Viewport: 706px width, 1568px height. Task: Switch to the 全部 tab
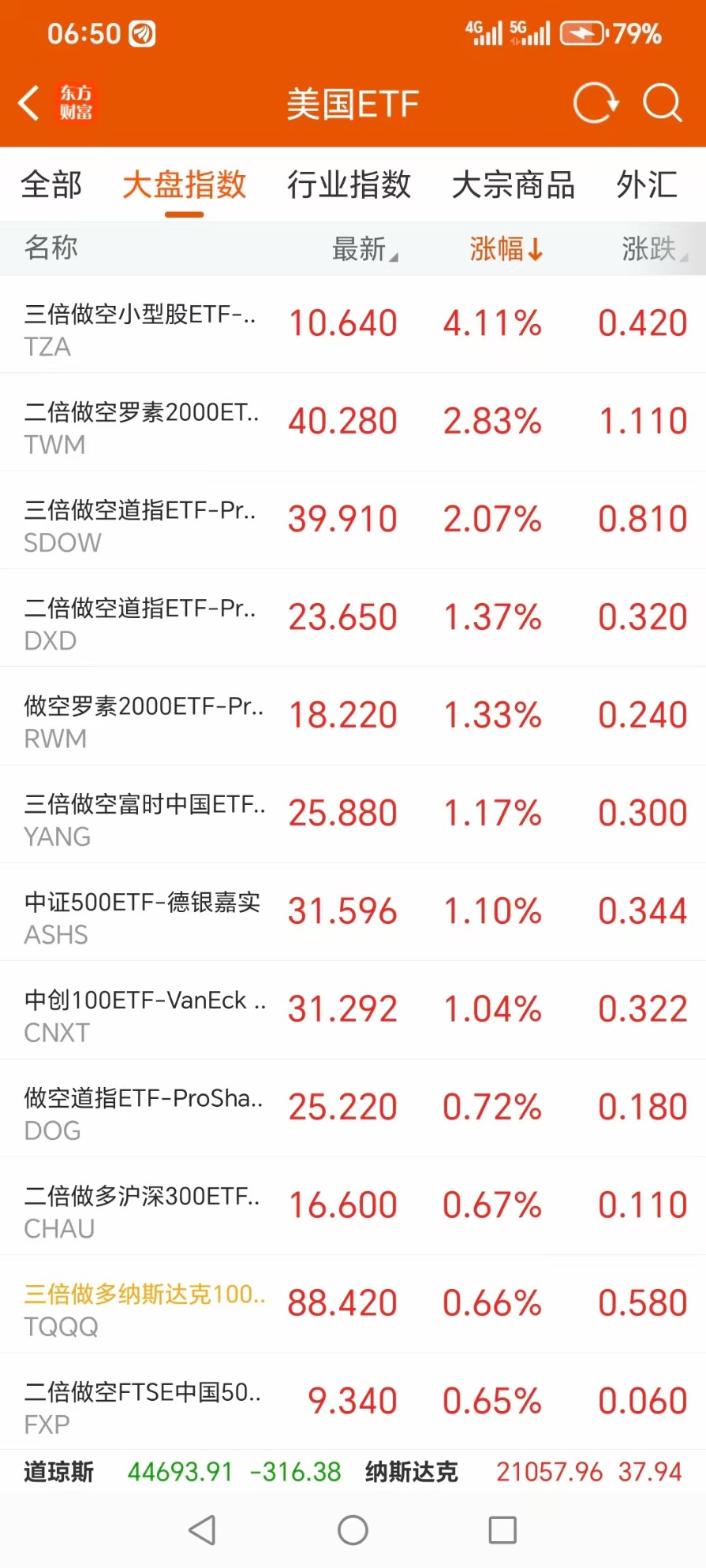point(51,184)
